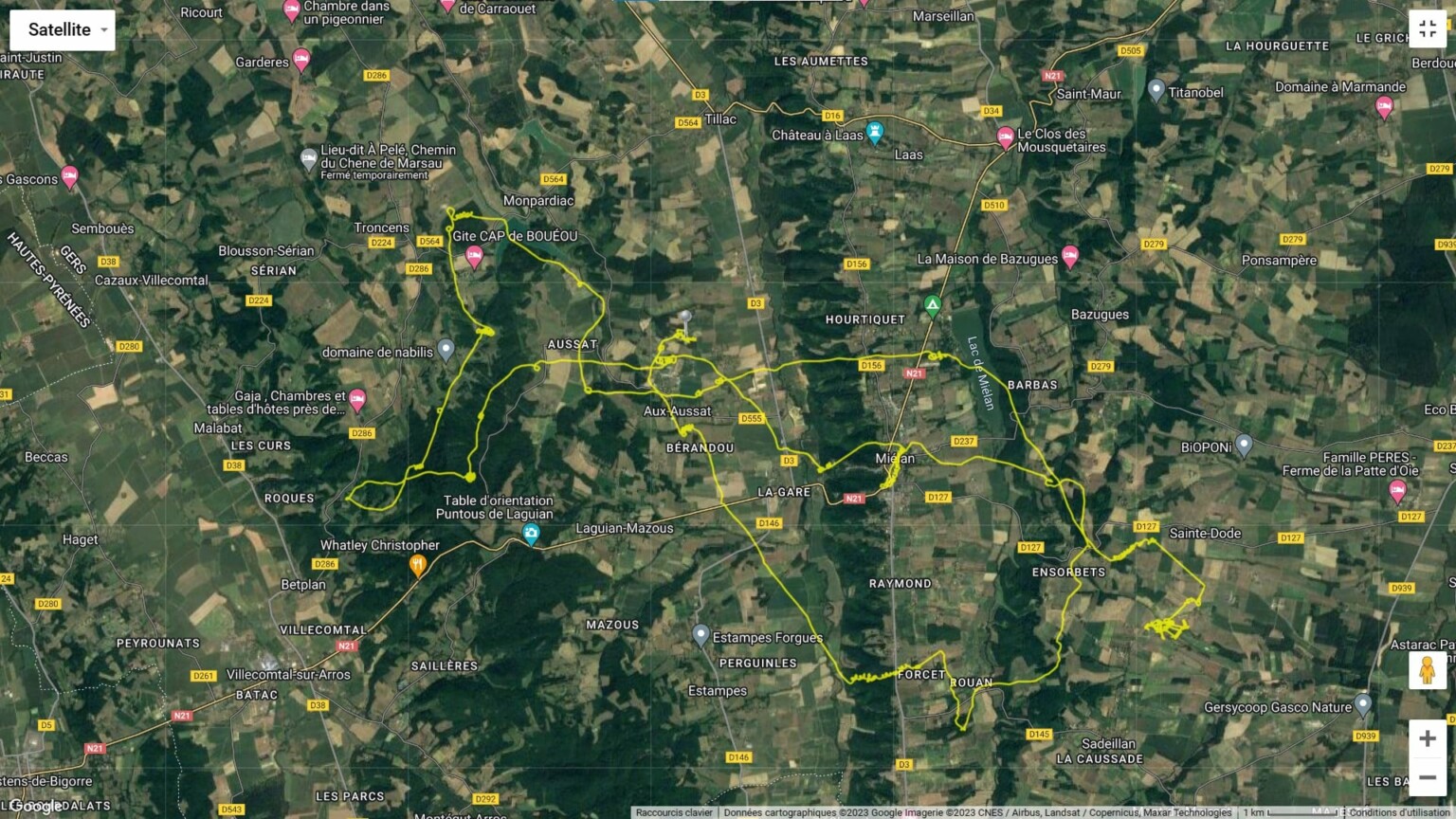Open the Conditions d'utilisation link

click(1400, 812)
